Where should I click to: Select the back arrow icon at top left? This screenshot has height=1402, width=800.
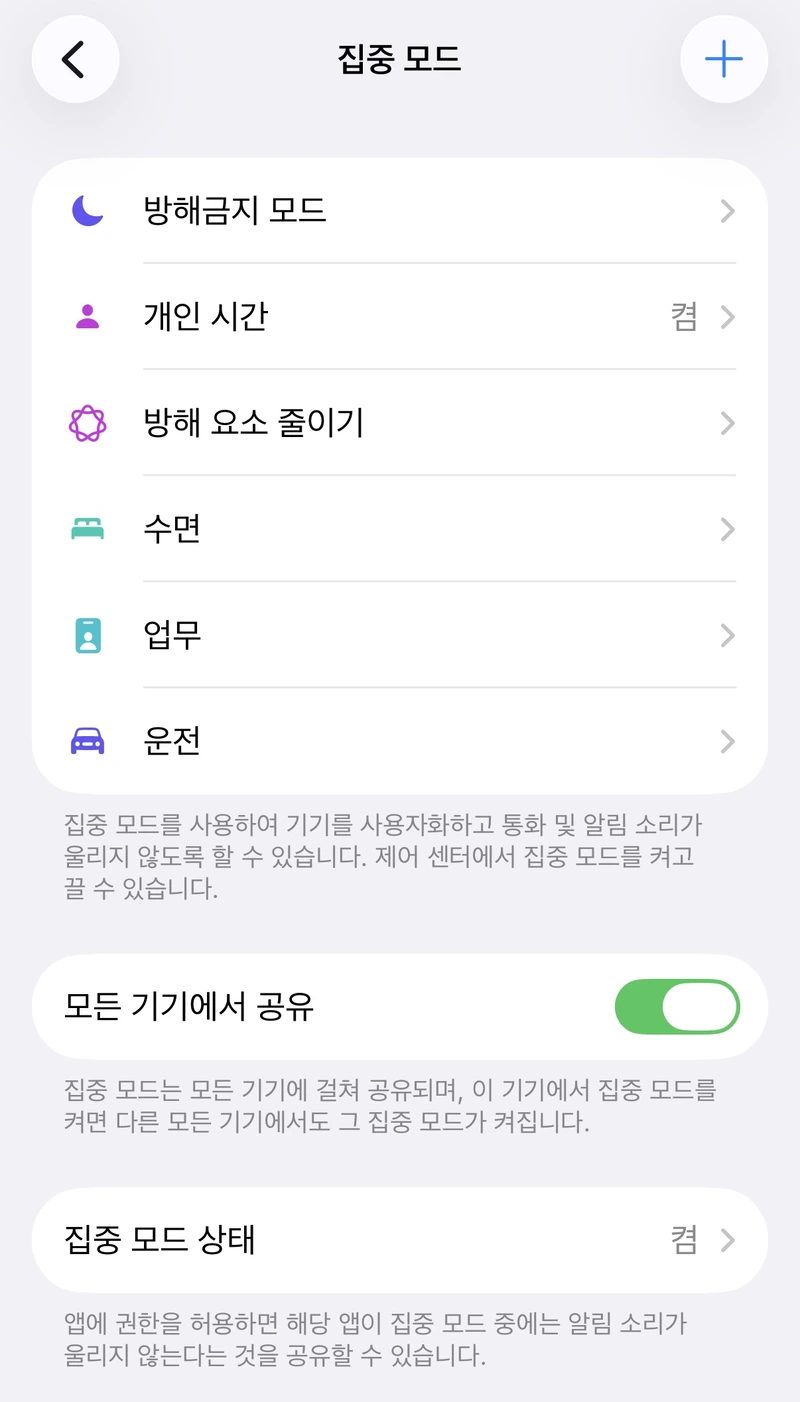75,59
